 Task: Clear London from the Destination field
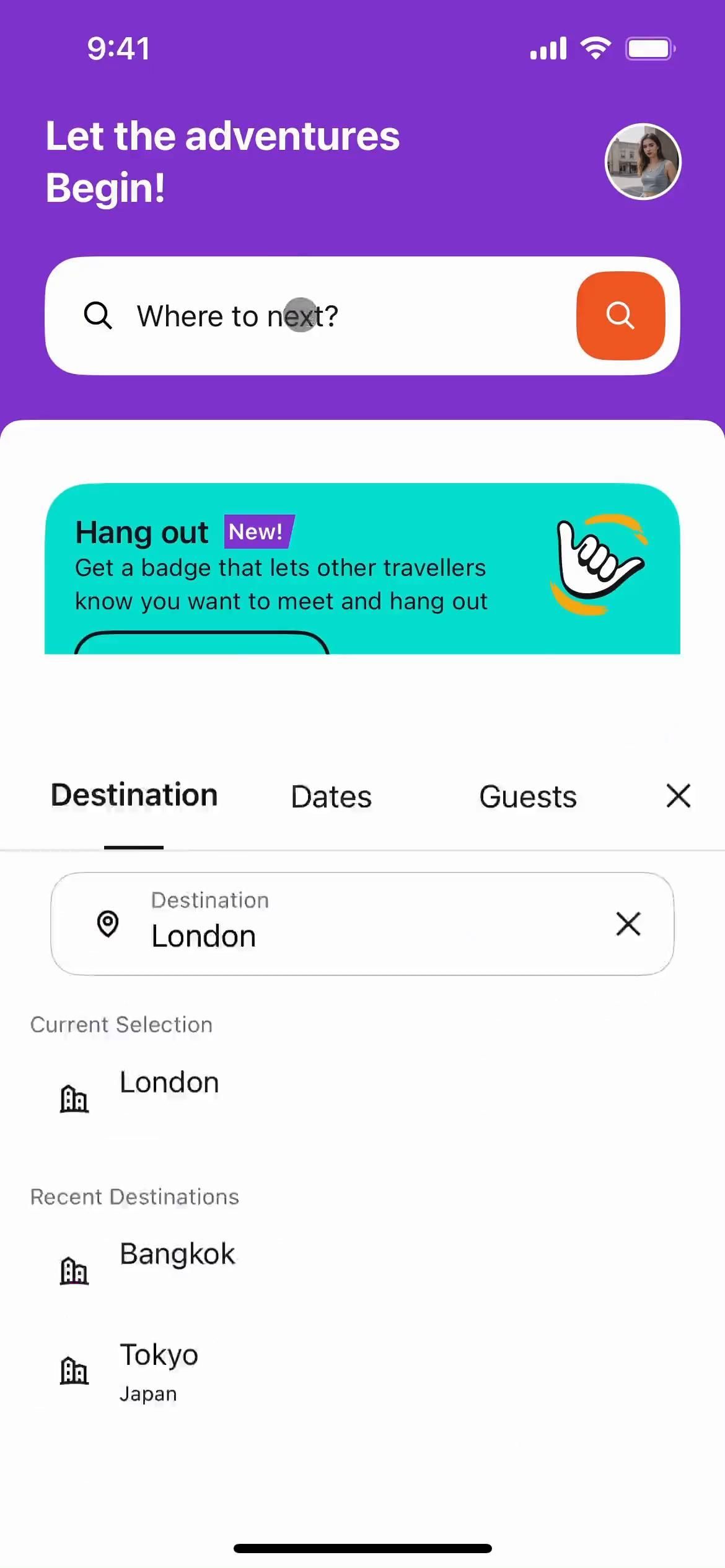628,924
